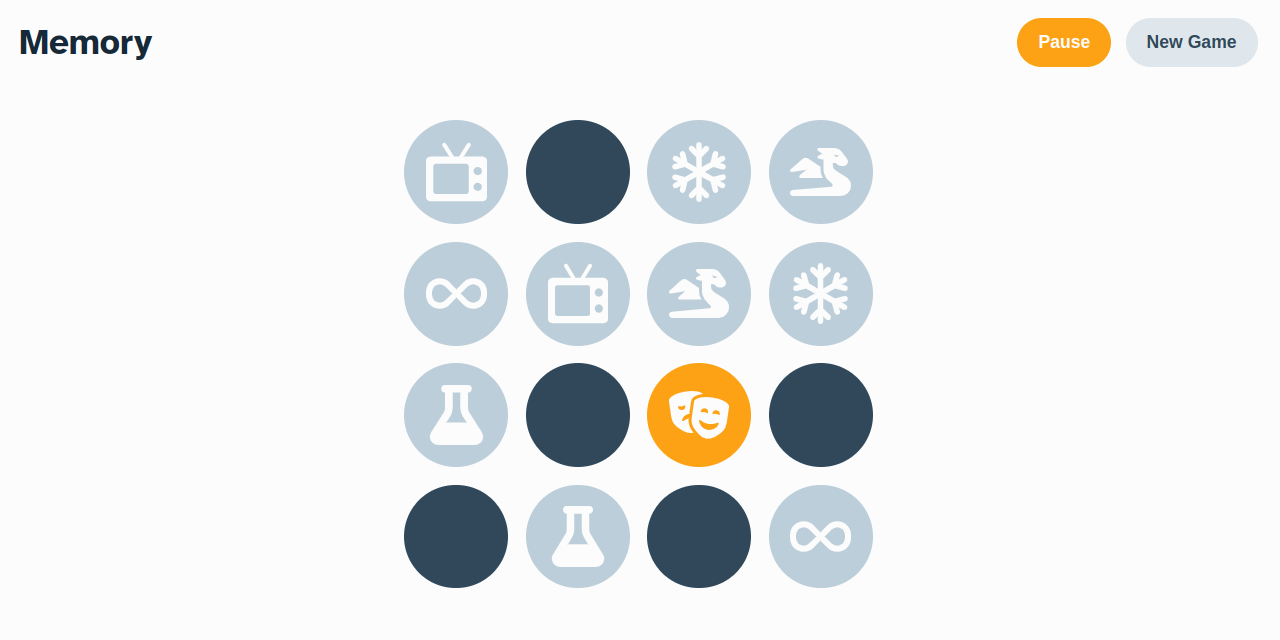Start a New Game
Screen dimensions: 1280x640
tap(1191, 42)
